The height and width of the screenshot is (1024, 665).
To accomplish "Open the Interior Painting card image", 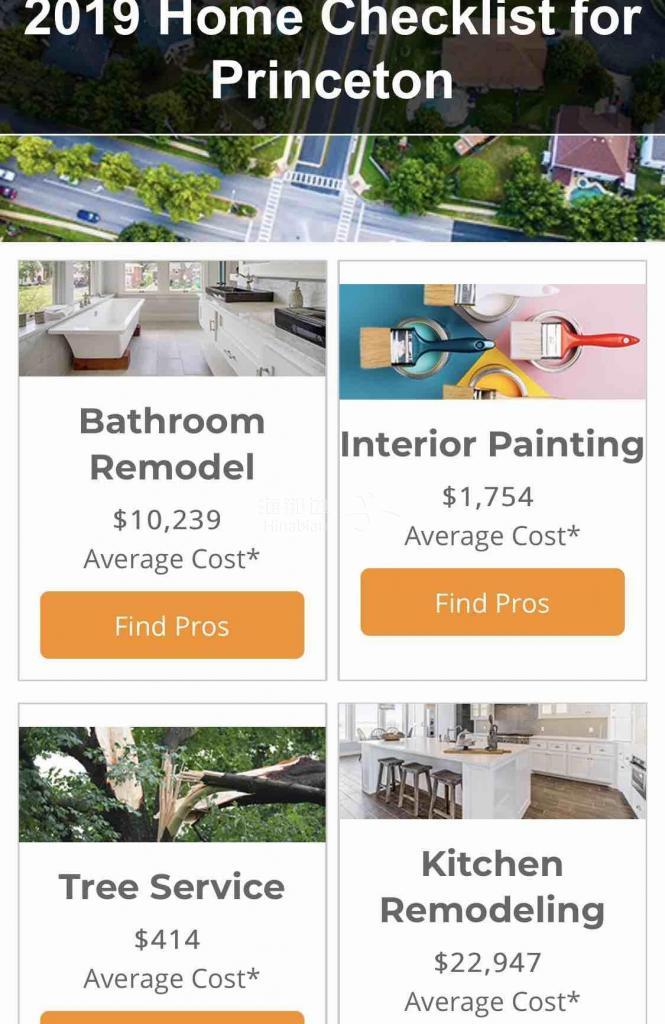I will tap(492, 341).
